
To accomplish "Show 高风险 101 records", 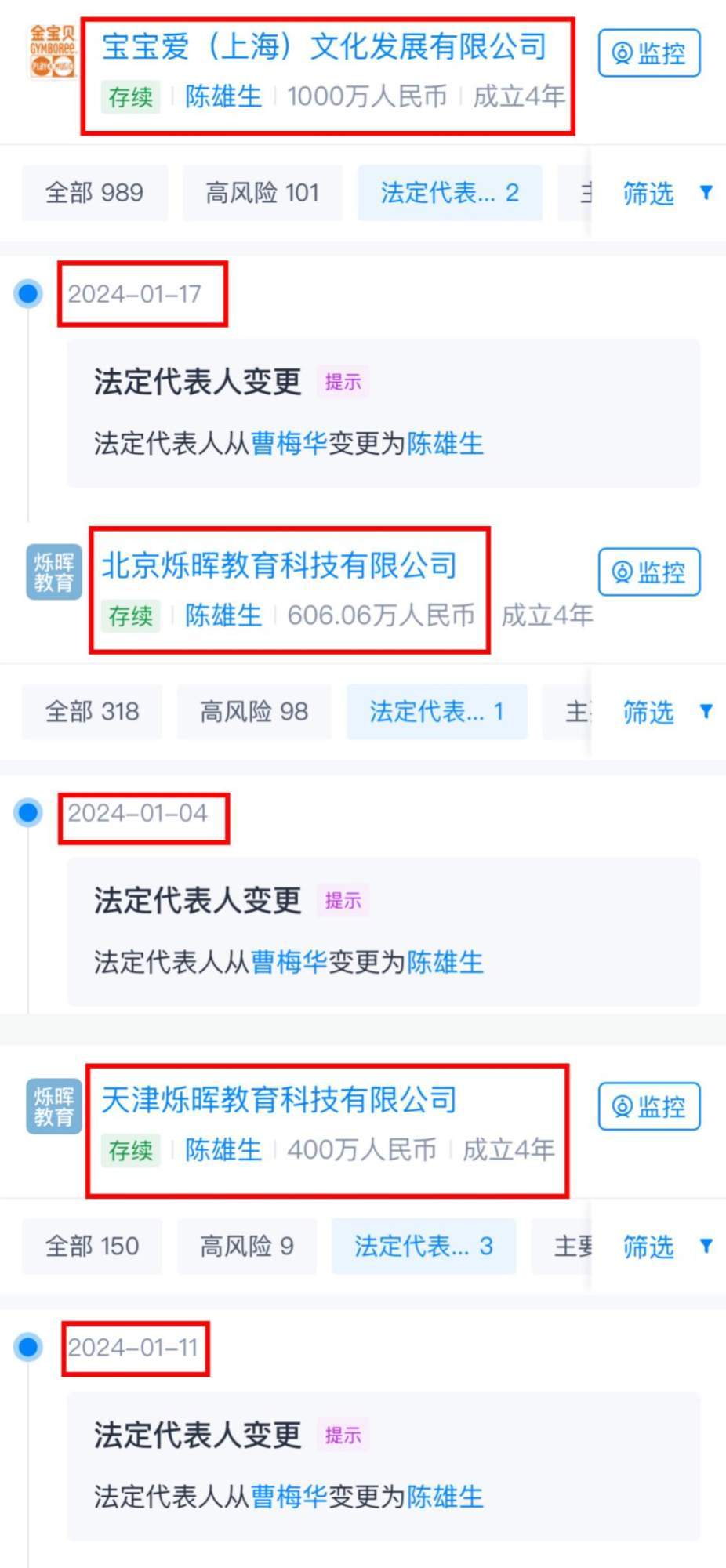I will 262,193.
